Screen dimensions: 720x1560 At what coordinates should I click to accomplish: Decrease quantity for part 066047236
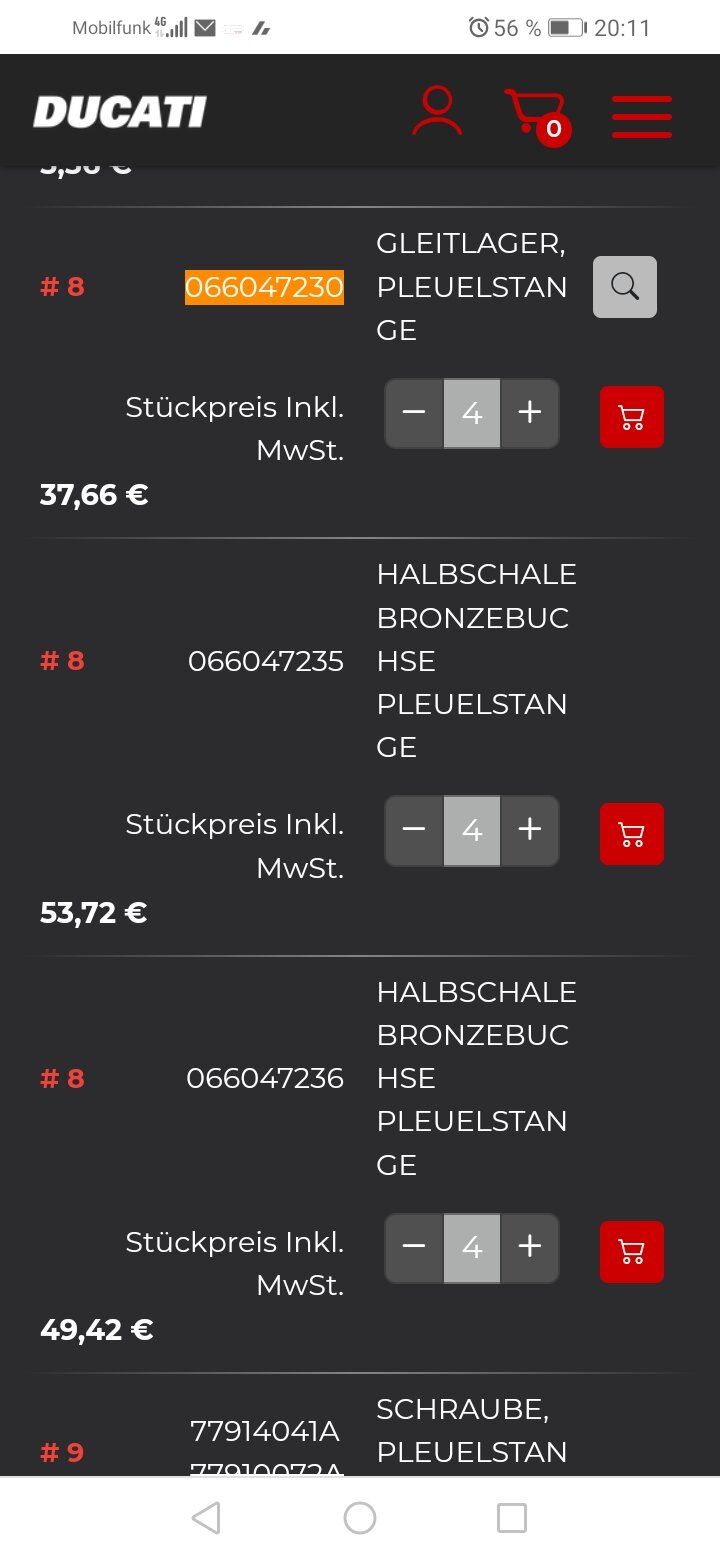point(414,1247)
